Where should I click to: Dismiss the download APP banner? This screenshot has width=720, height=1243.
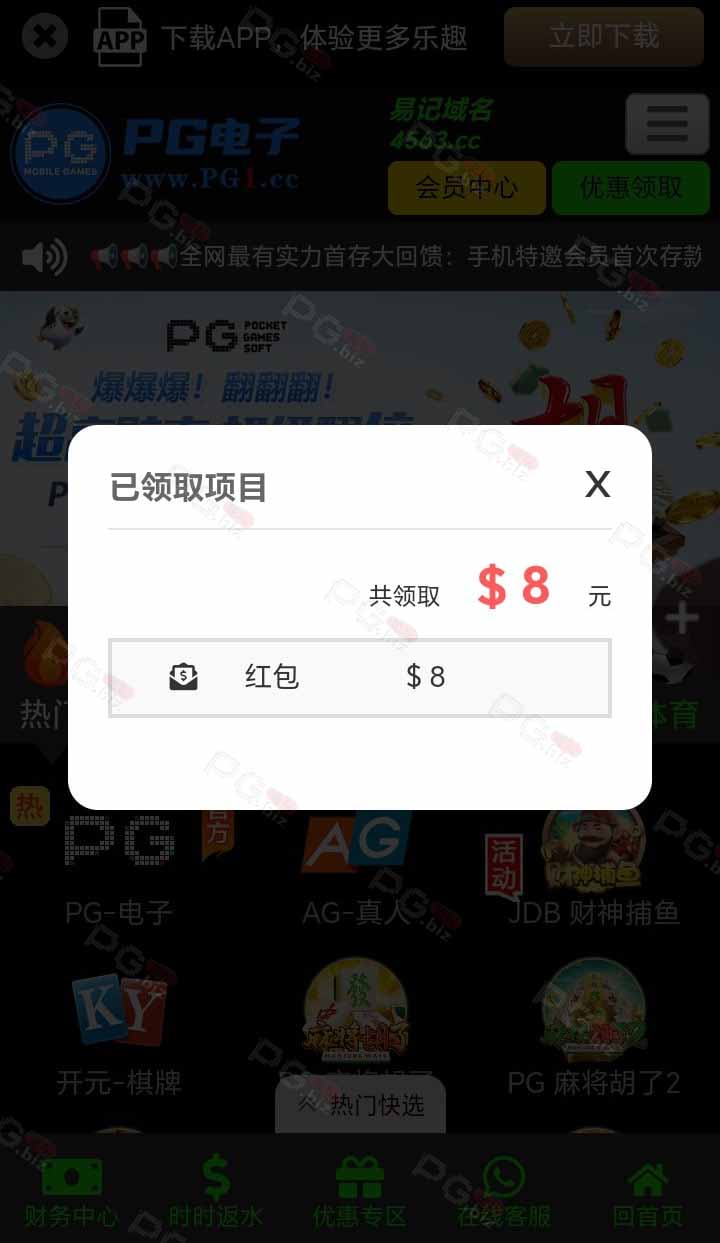45,37
